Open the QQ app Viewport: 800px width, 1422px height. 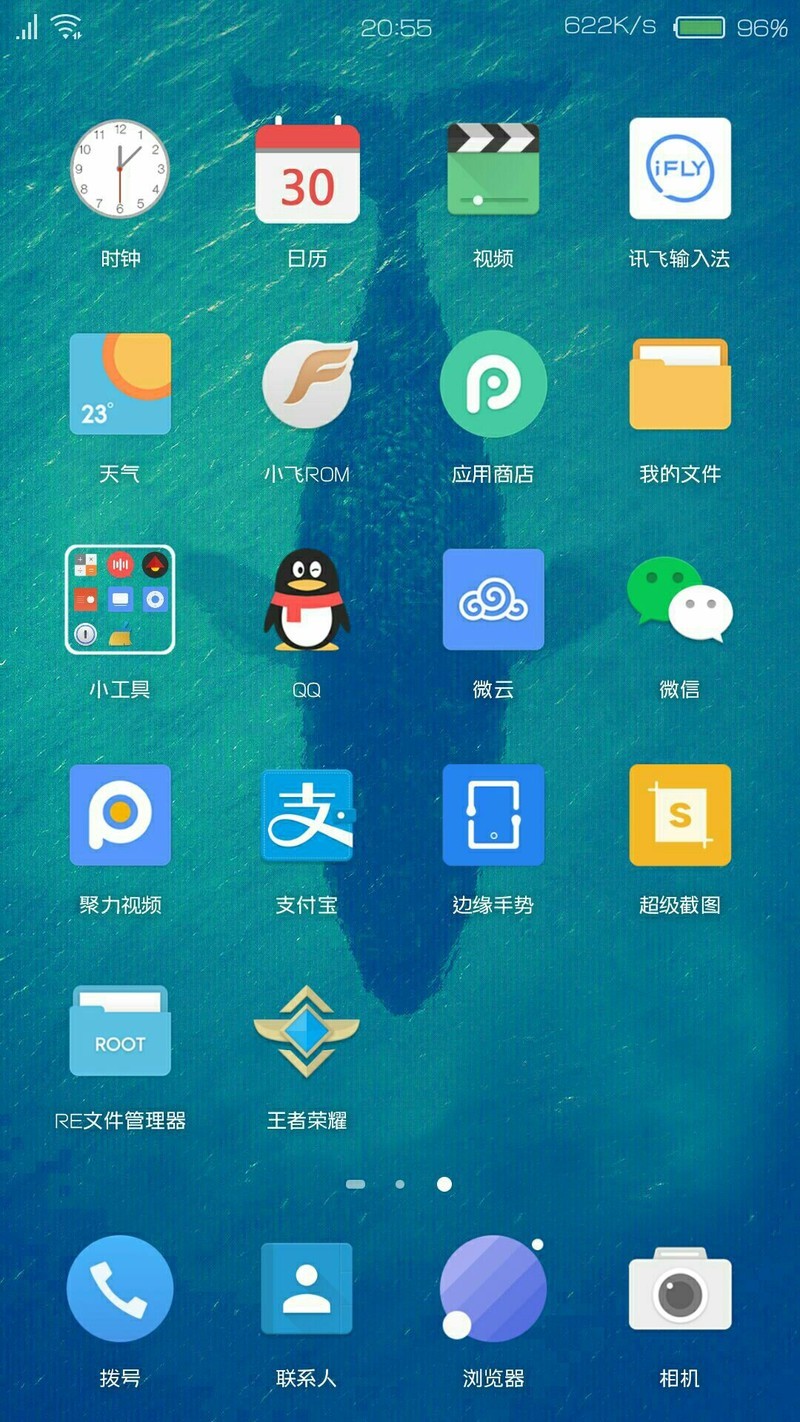click(306, 600)
